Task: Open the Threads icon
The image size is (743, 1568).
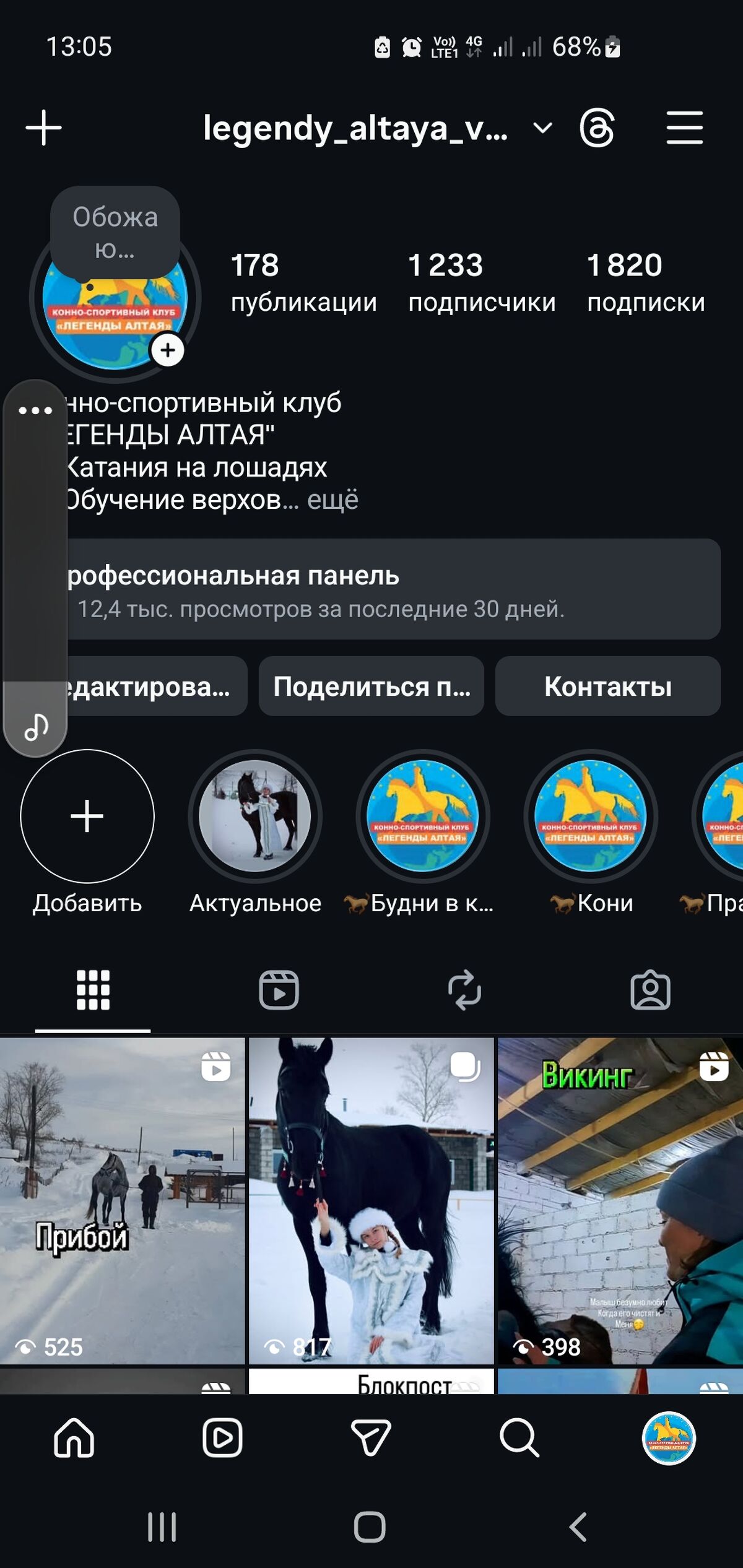Action: (597, 128)
